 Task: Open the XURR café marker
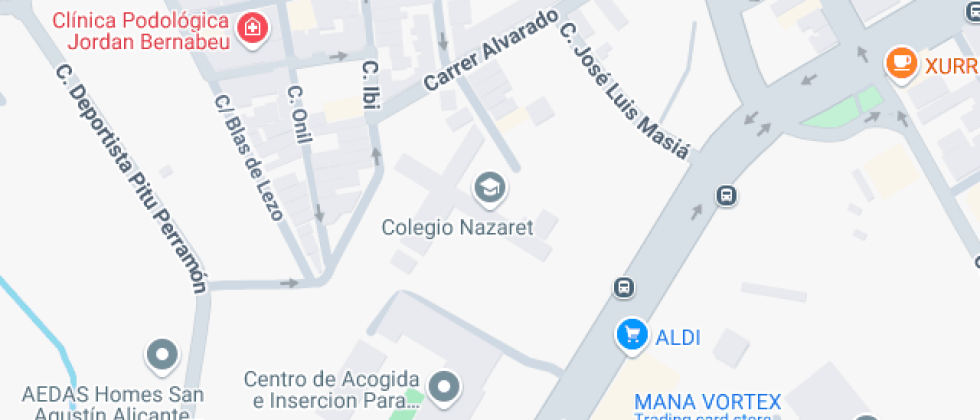[x=901, y=64]
